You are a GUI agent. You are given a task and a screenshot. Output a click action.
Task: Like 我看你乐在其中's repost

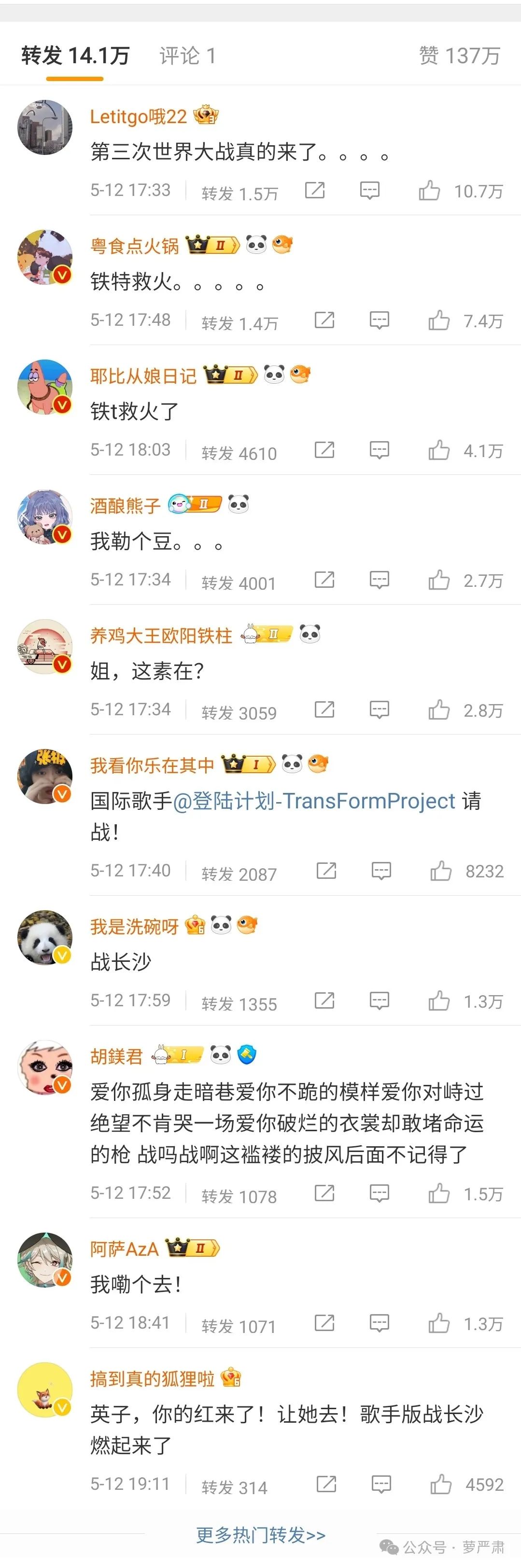(x=440, y=871)
